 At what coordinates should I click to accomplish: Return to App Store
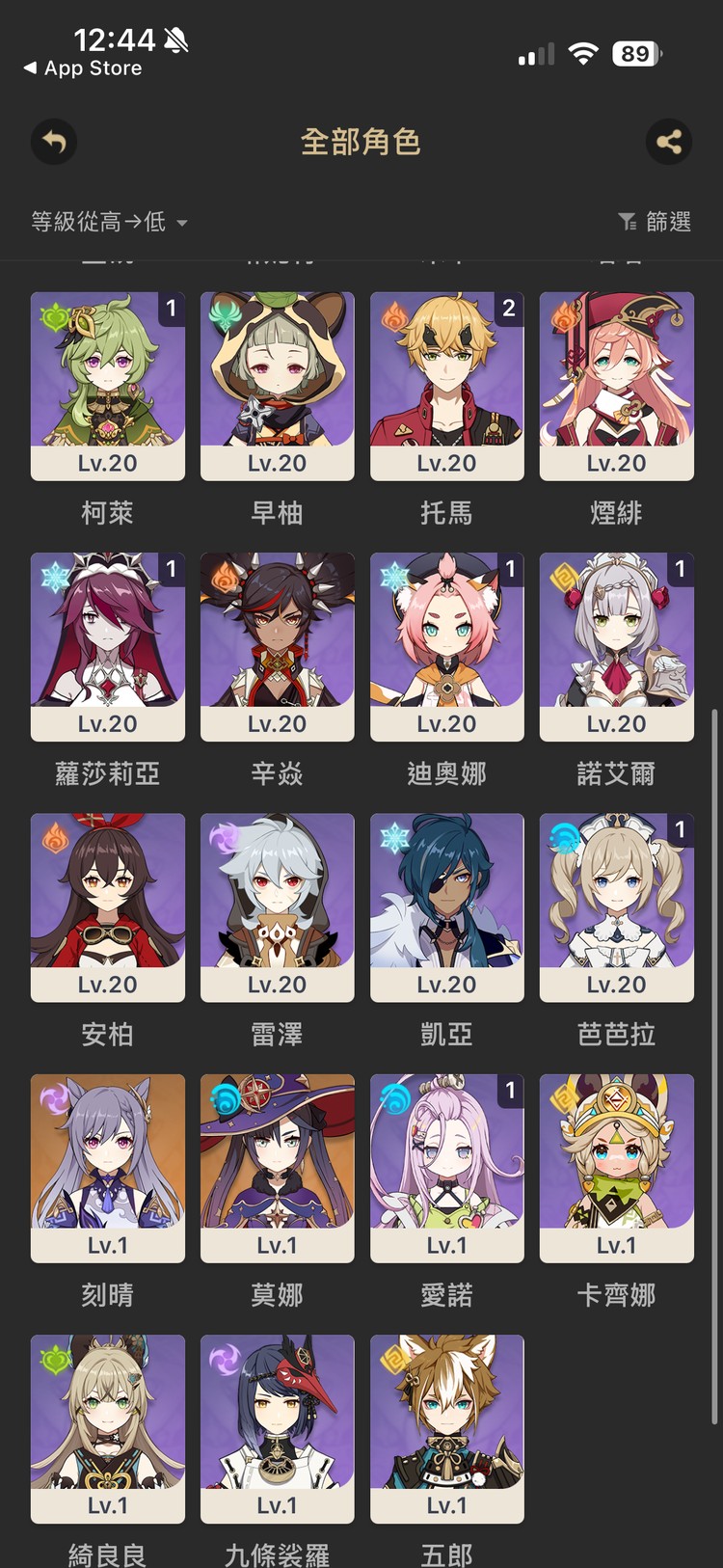83,68
